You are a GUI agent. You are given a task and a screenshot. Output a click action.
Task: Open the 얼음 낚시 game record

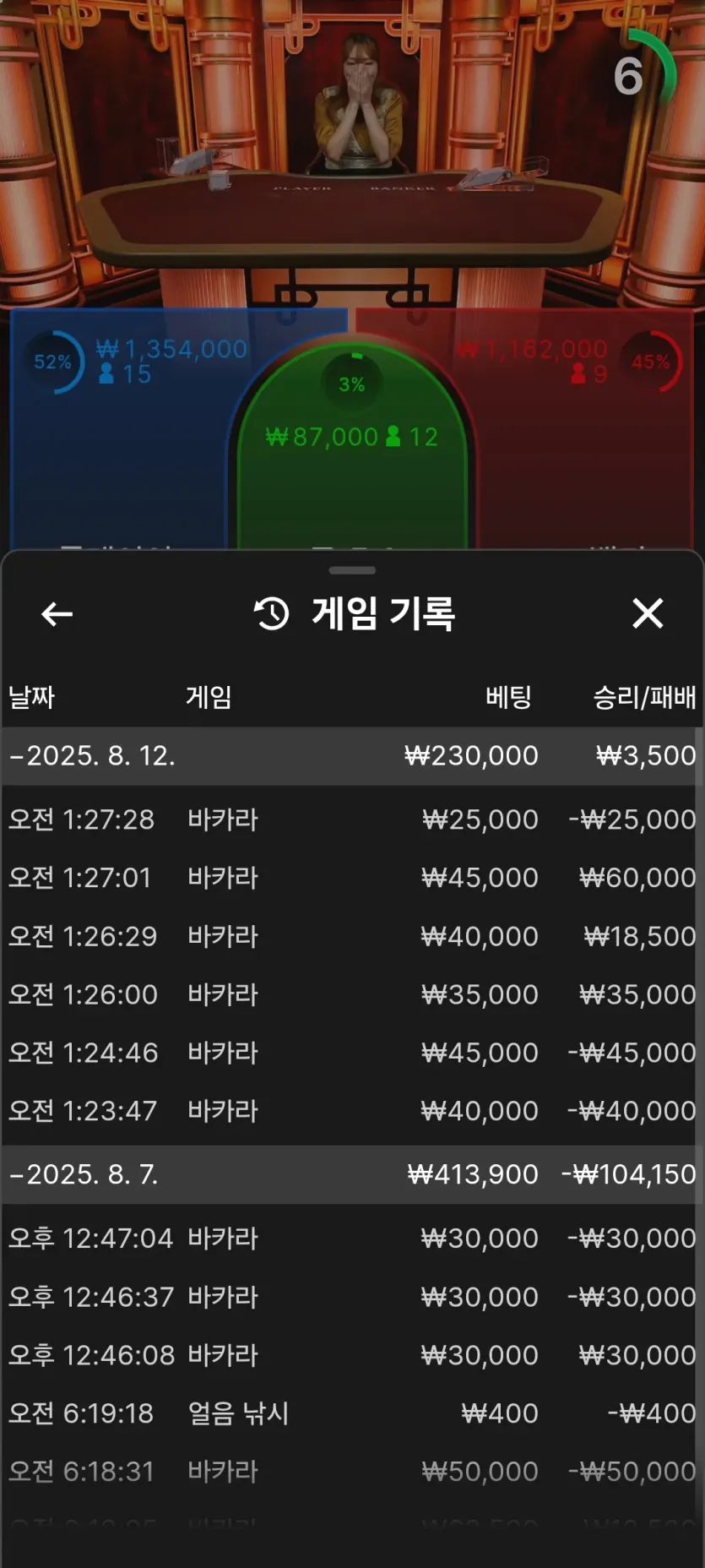tap(351, 1413)
